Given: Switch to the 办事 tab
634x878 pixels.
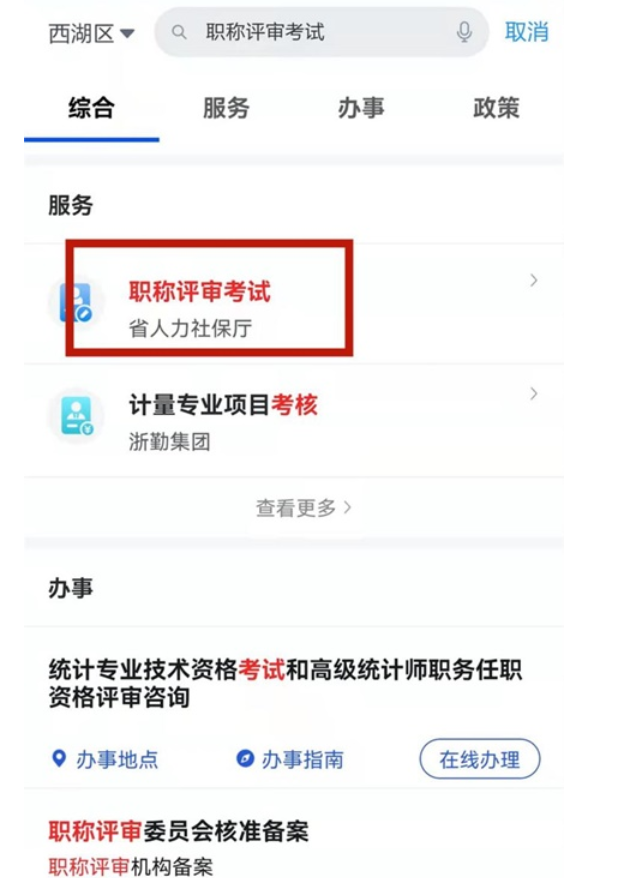Looking at the screenshot, I should coord(361,108).
